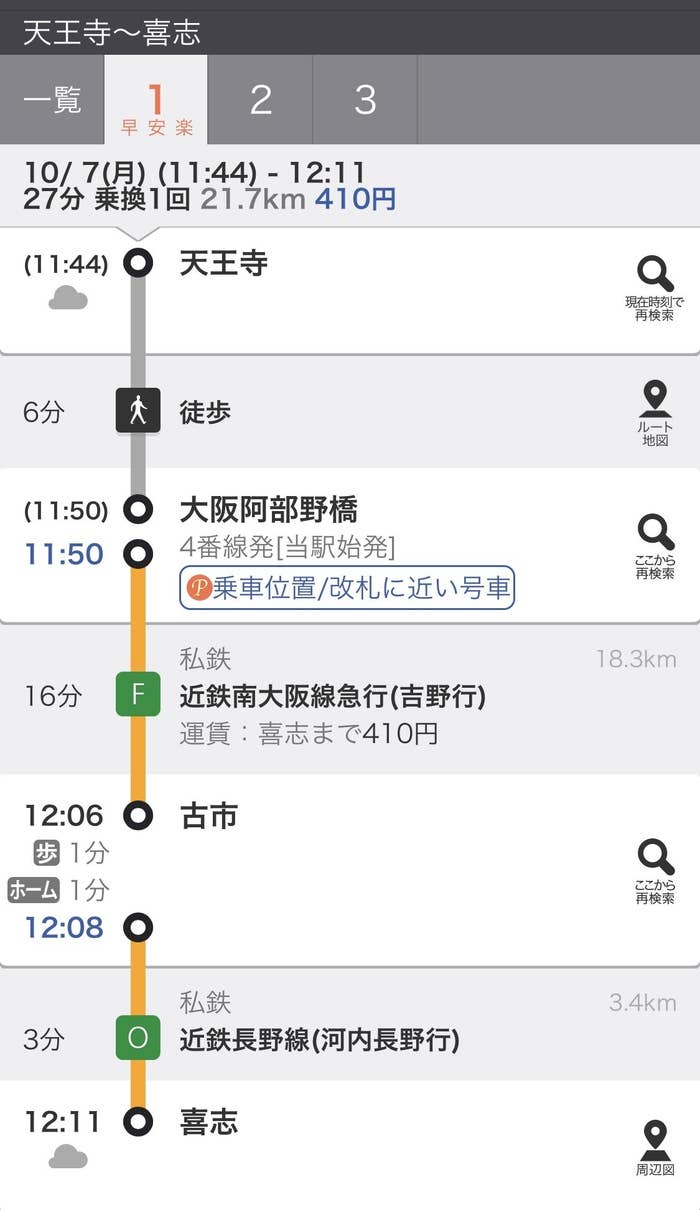This screenshot has height=1210, width=700.
Task: Tap ここから再検索 at 大阪阿部野橋
Action: 655,546
